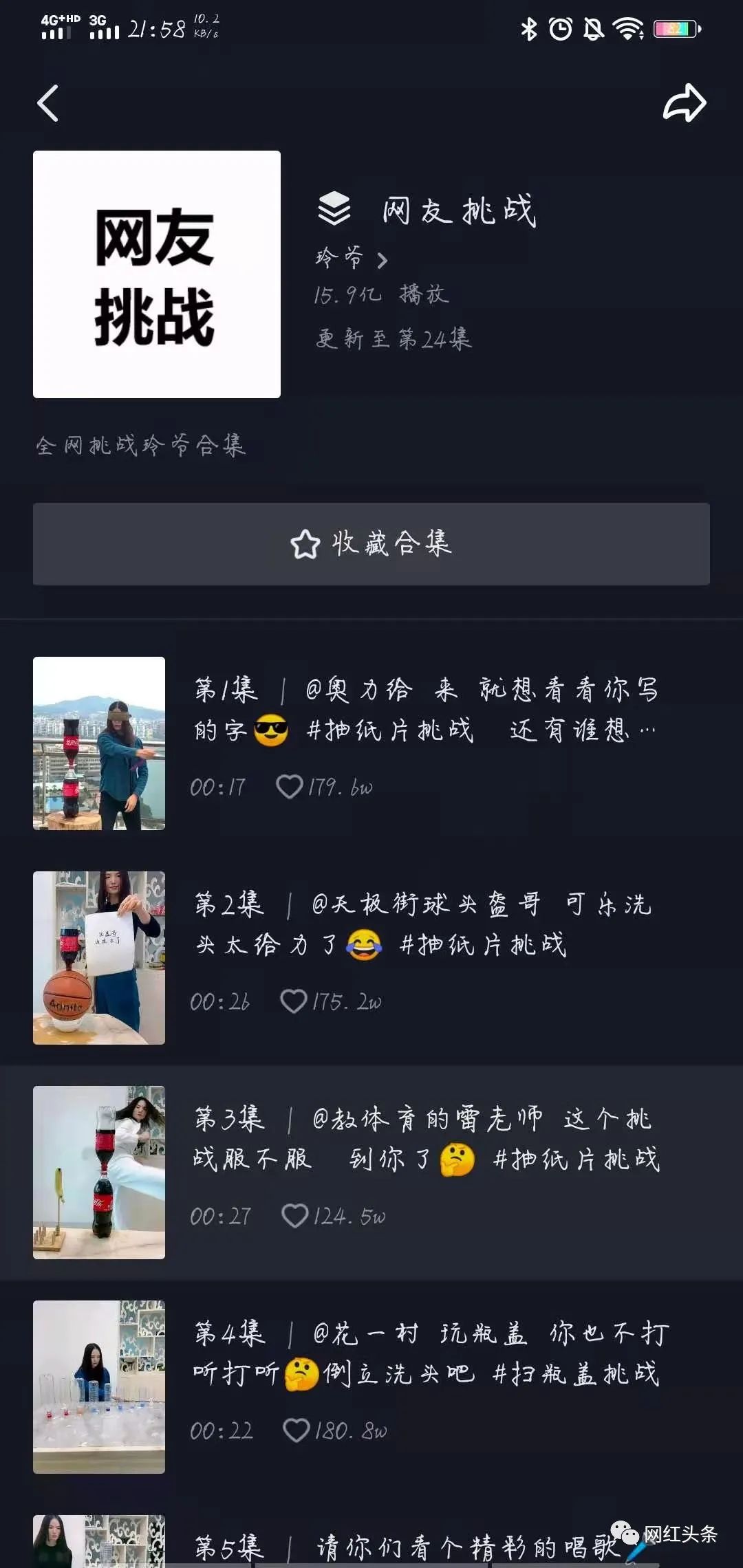
Task: Play 第2集 about 可乐洗头
Action: tap(425, 924)
